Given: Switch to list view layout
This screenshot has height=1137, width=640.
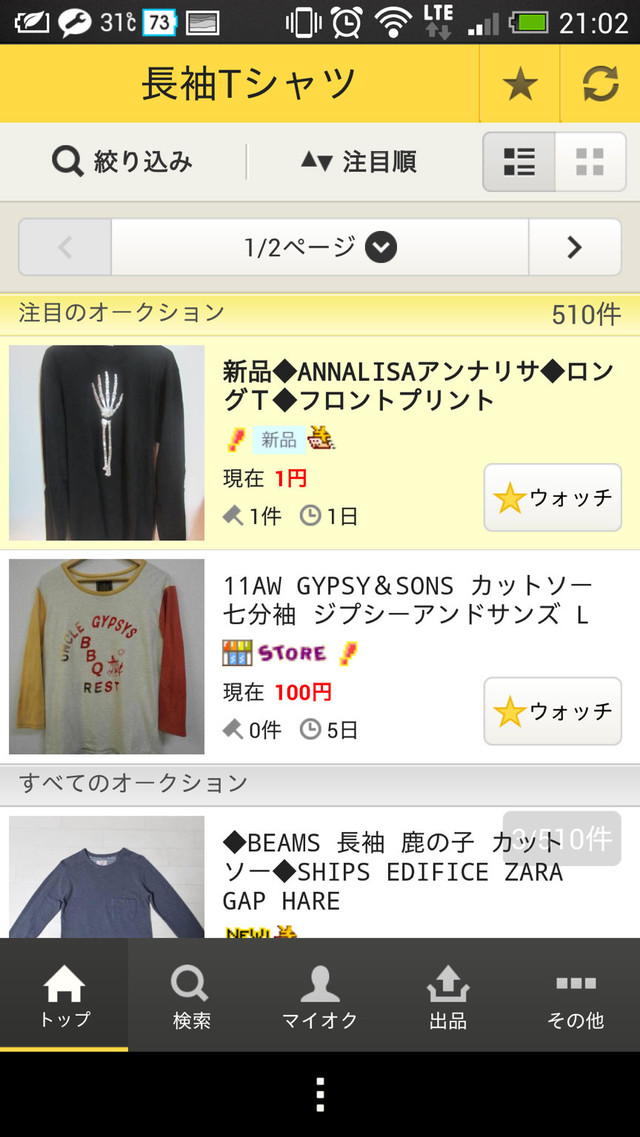Looking at the screenshot, I should pyautogui.click(x=519, y=162).
